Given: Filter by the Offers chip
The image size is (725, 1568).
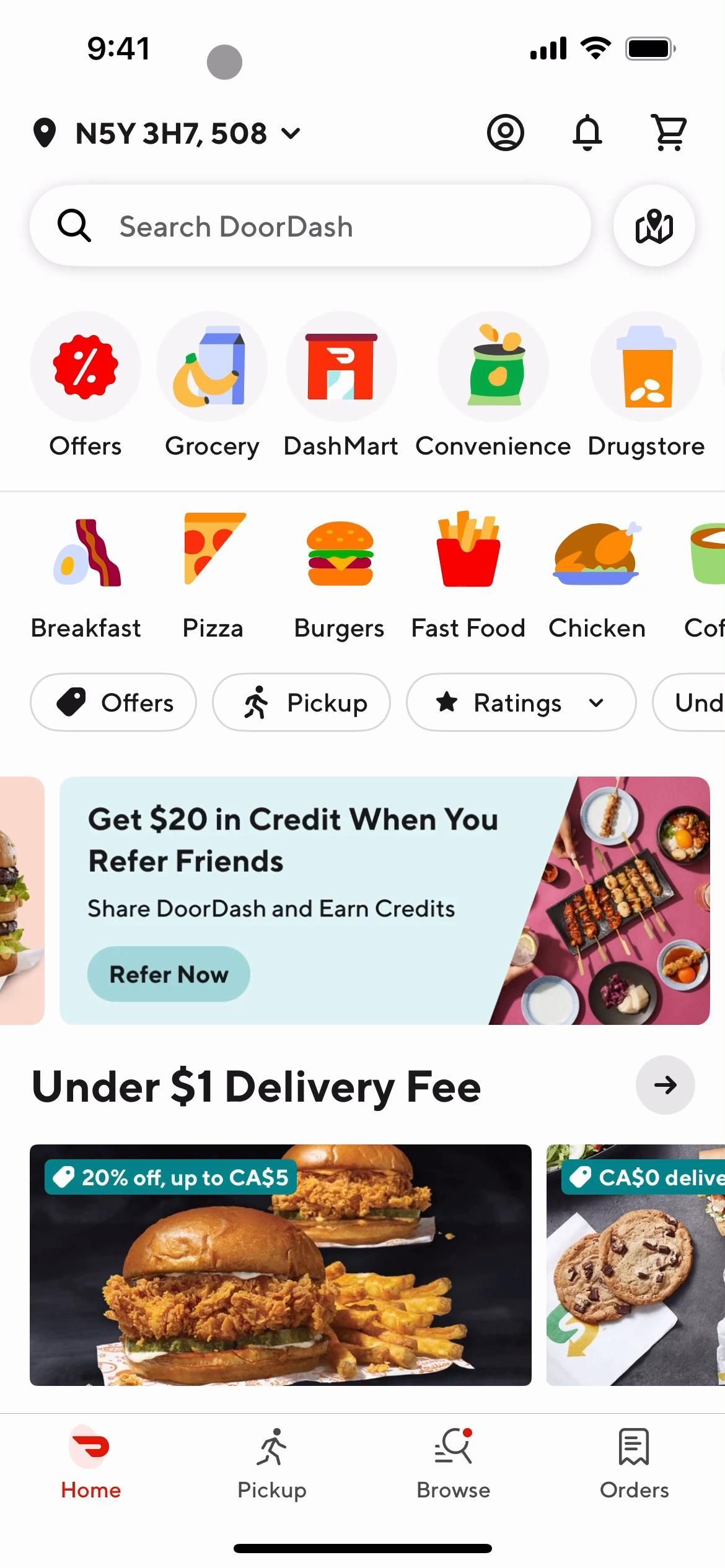Looking at the screenshot, I should tap(113, 702).
